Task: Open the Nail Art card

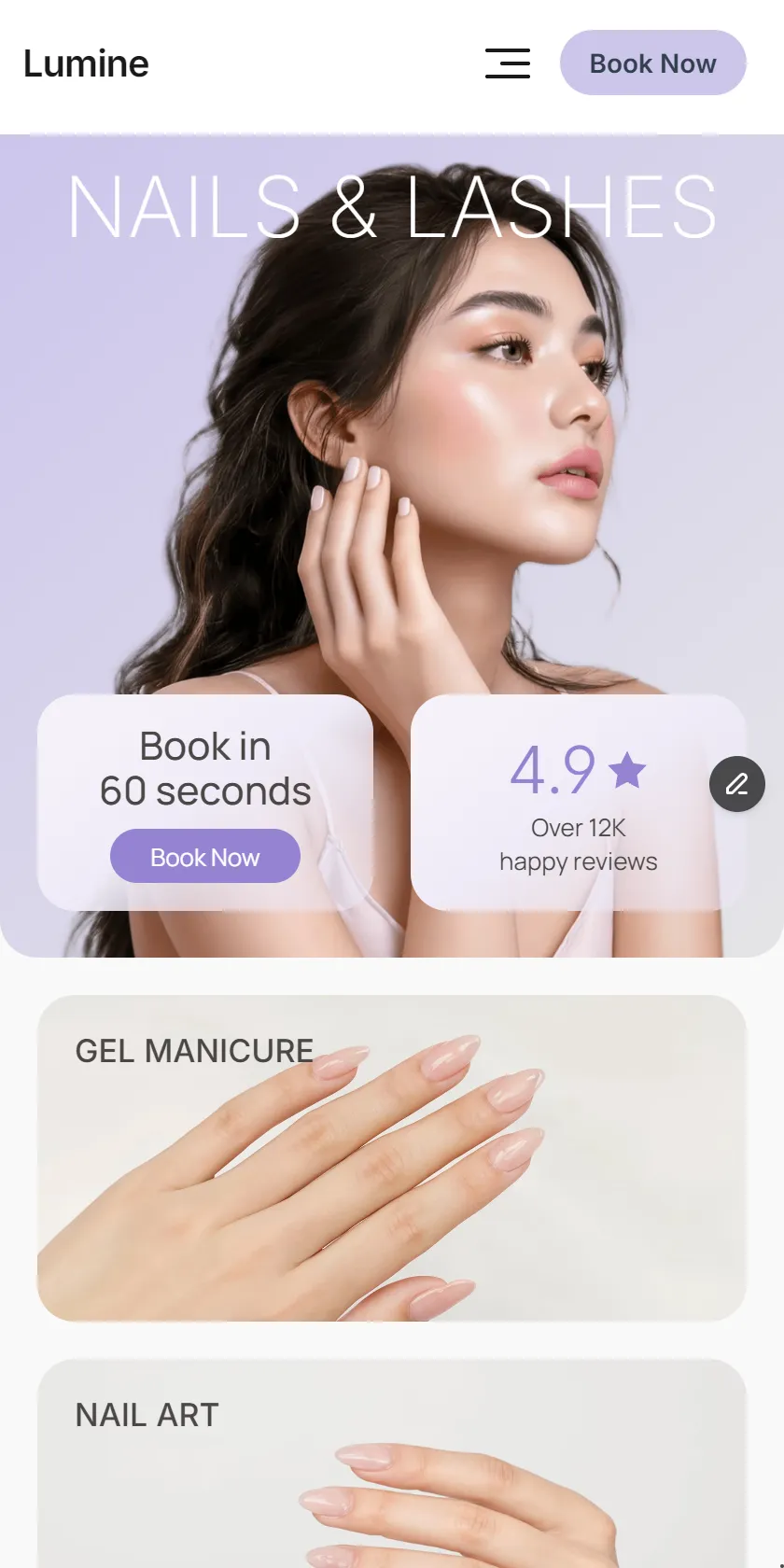Action: pyautogui.click(x=392, y=1463)
